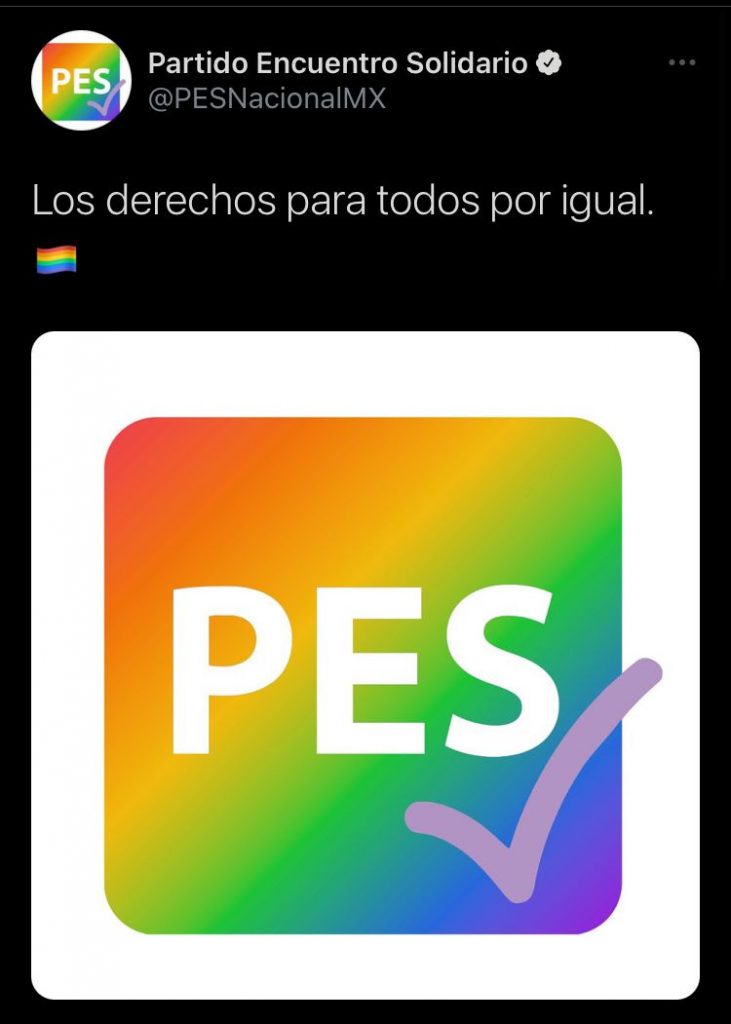Open the tweet's three-dot overflow menu
The height and width of the screenshot is (1024, 731).
[x=681, y=63]
